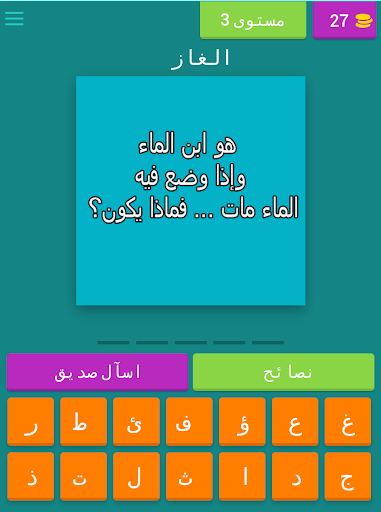Tap the letter ذ key
The width and height of the screenshot is (381, 512).
point(31,476)
